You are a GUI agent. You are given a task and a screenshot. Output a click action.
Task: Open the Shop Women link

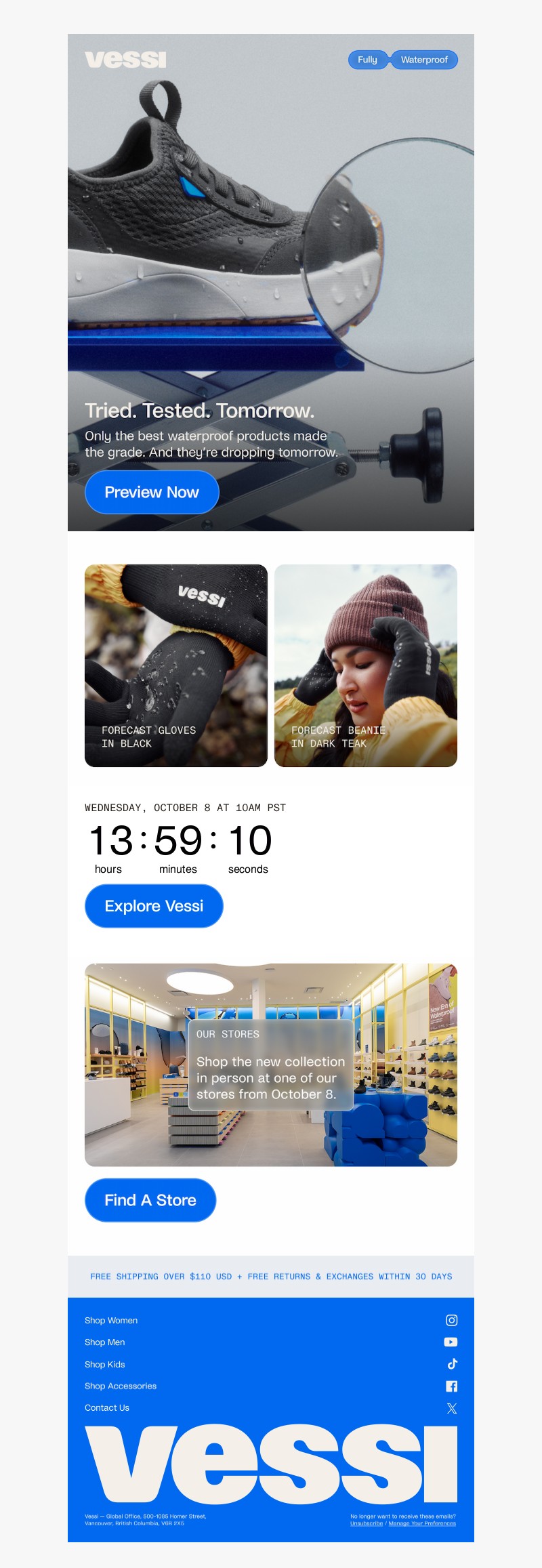coord(111,1320)
